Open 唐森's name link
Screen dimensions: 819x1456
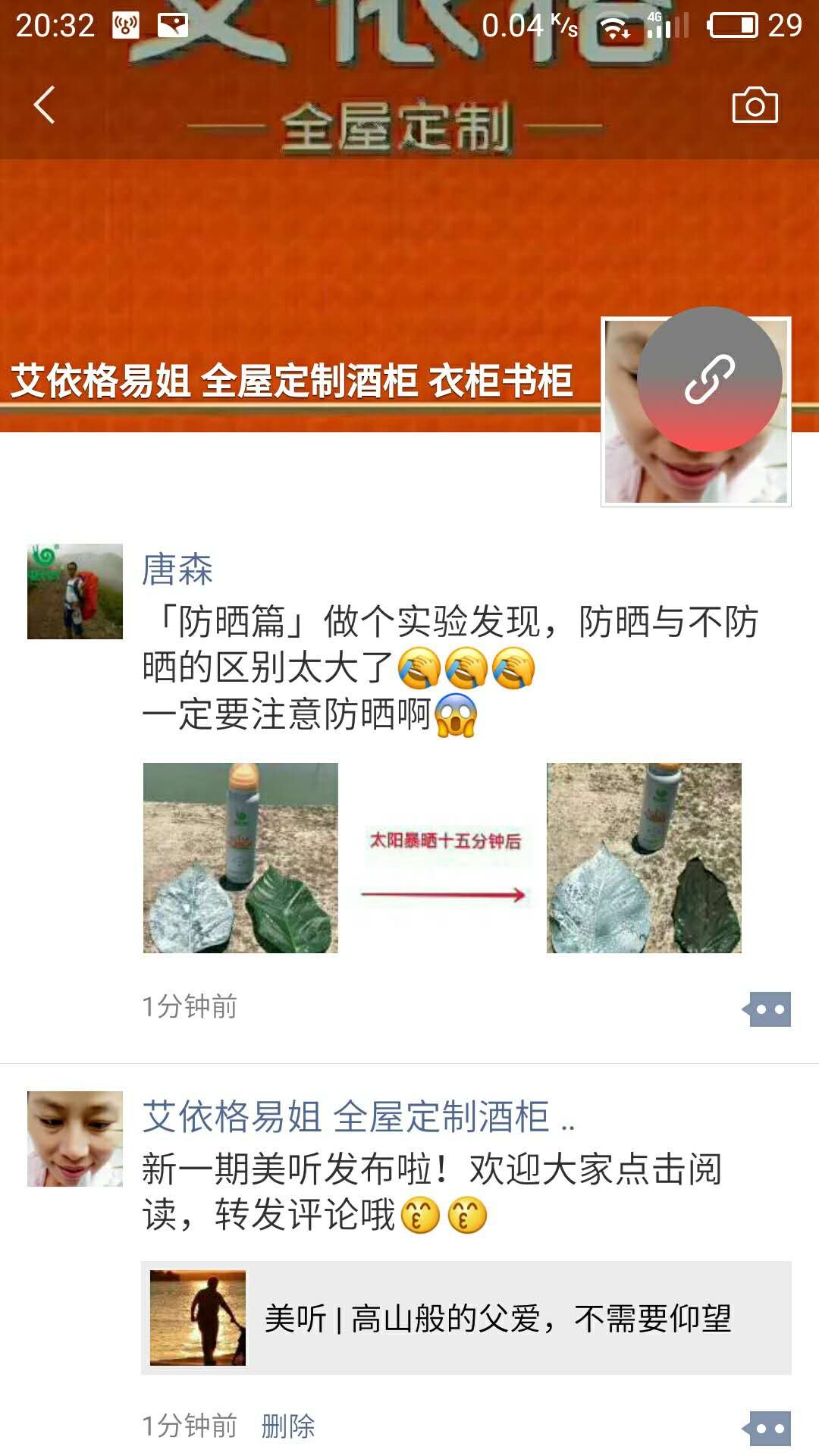(177, 570)
